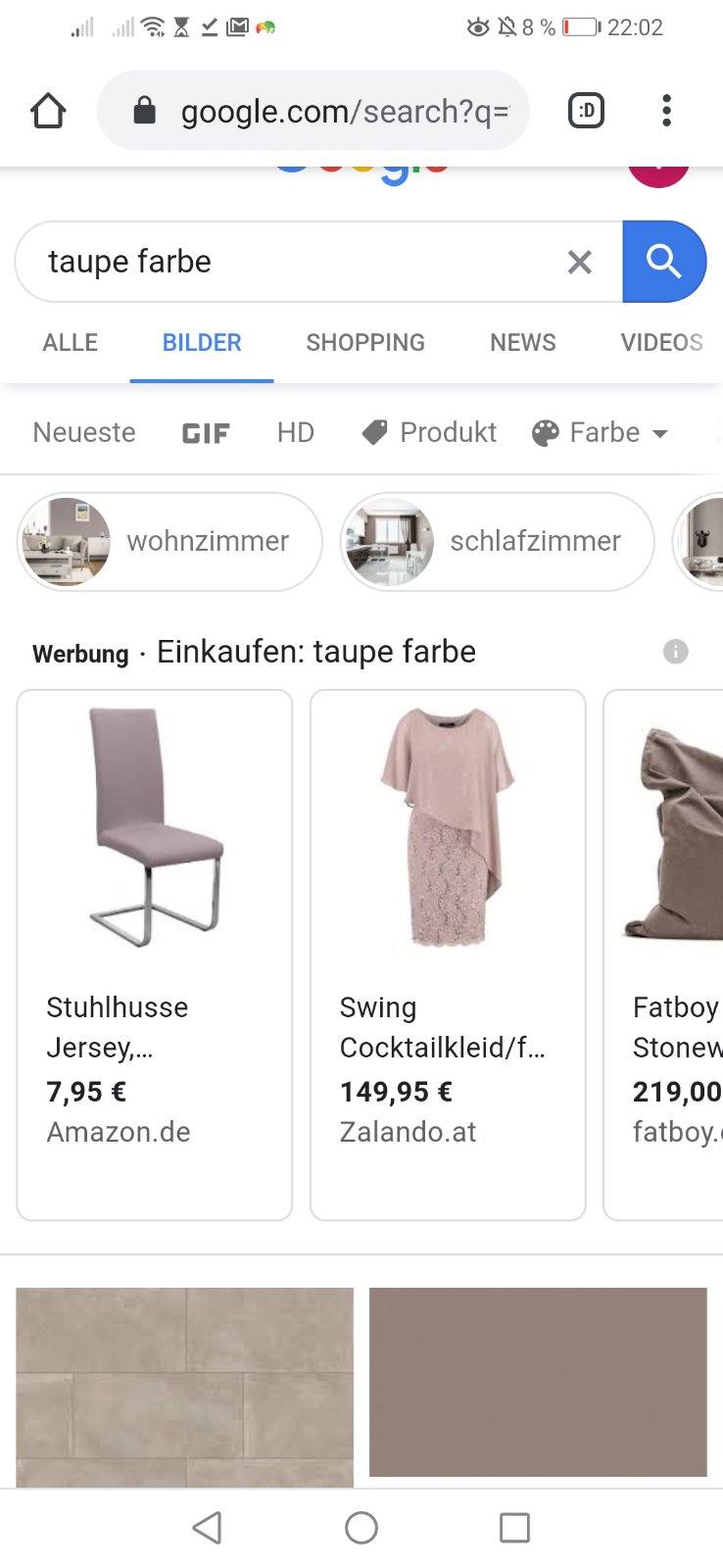Screen dimensions: 723x1568
Task: Tap the URL address bar
Action: click(323, 111)
